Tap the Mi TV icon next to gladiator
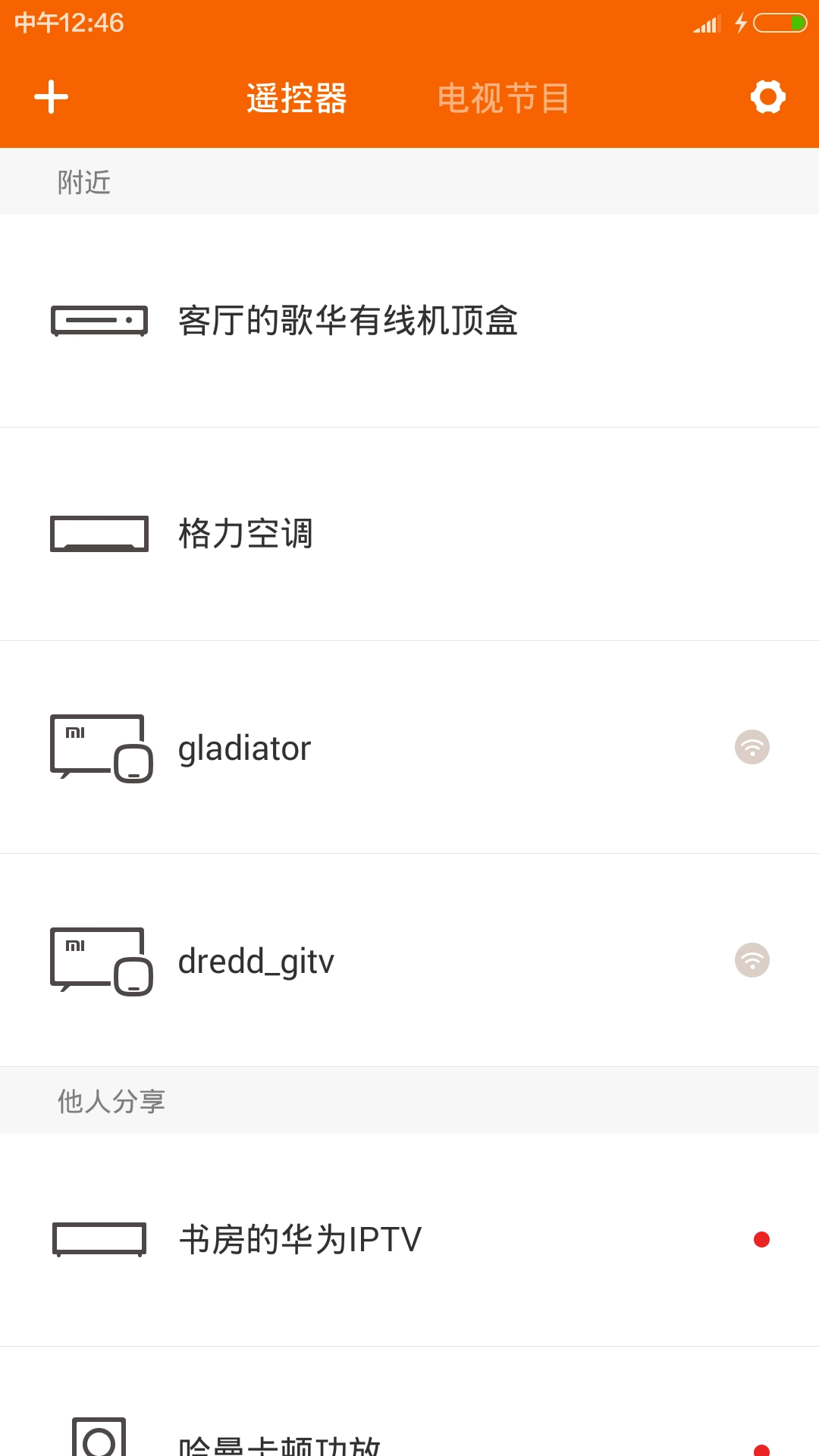819x1456 pixels. click(x=100, y=747)
